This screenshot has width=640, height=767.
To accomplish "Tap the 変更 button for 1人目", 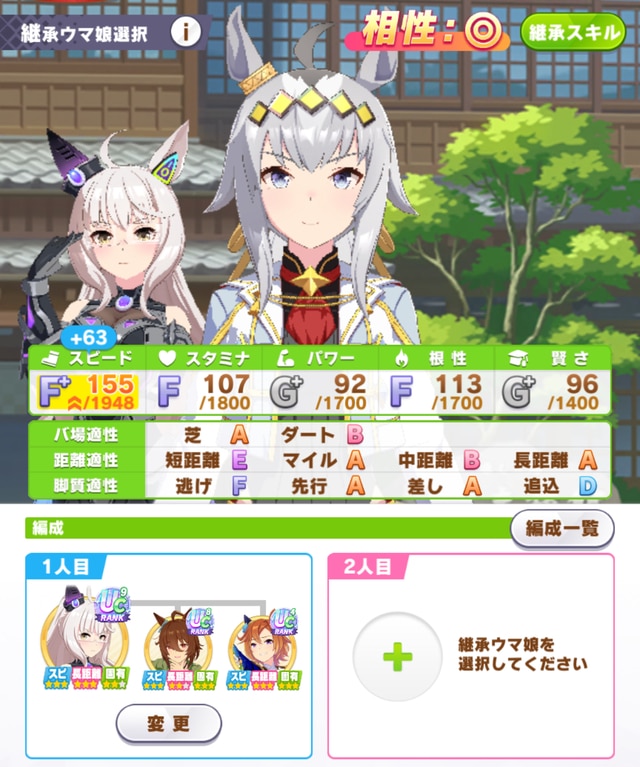I will point(168,722).
